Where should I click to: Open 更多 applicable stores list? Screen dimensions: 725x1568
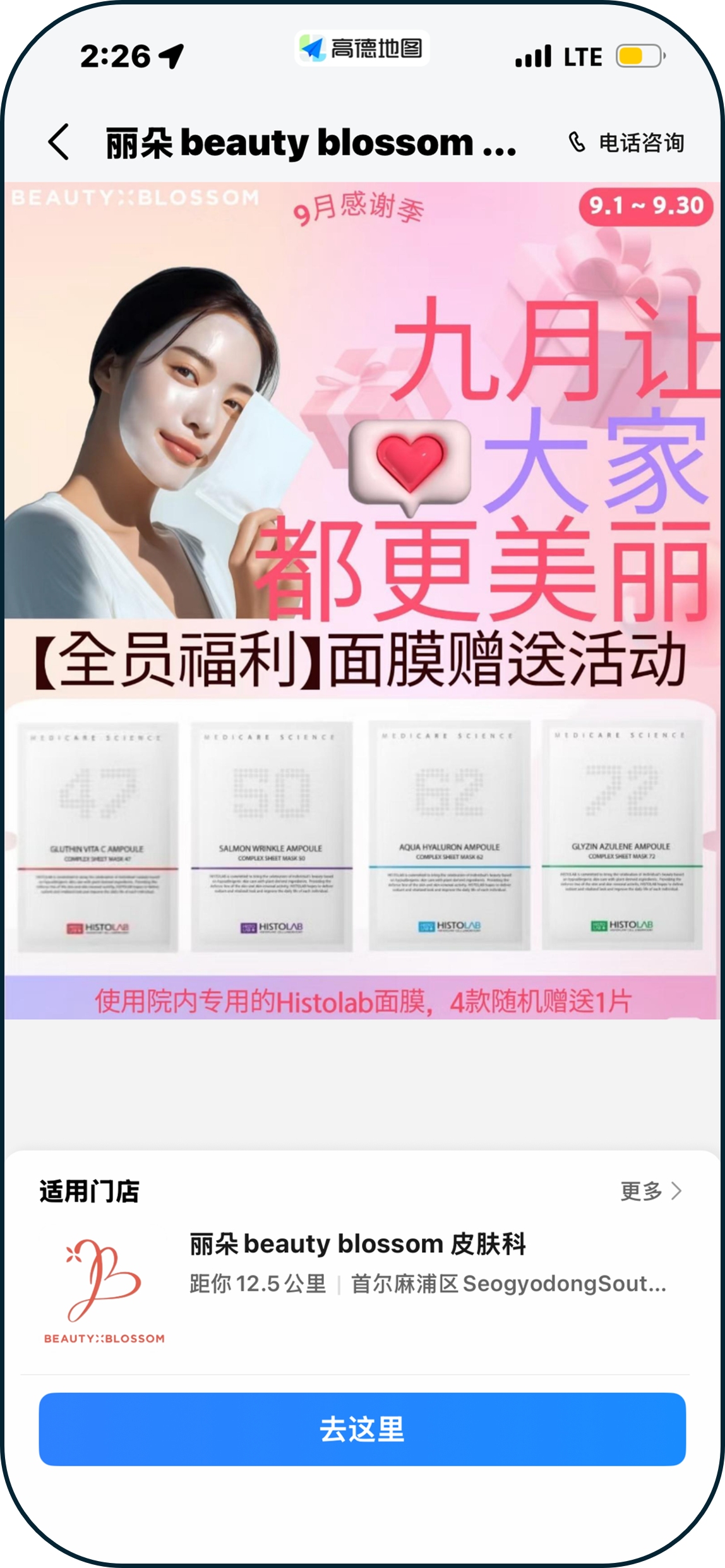coord(650,1191)
